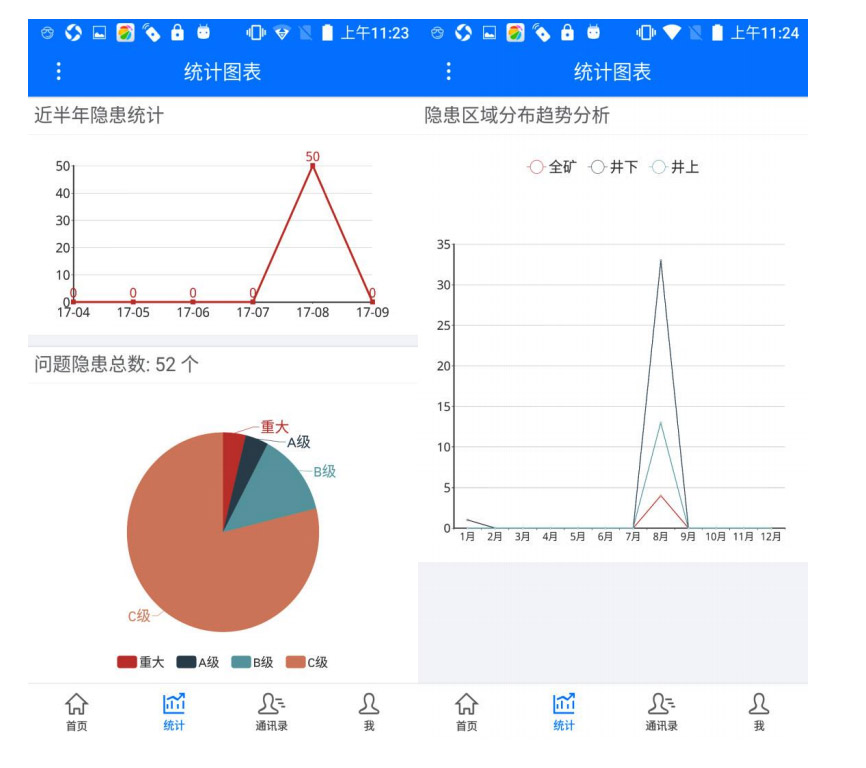Switch to 我 tab on the trend analysis screen
Viewport: 866px width, 768px height.
click(x=759, y=712)
